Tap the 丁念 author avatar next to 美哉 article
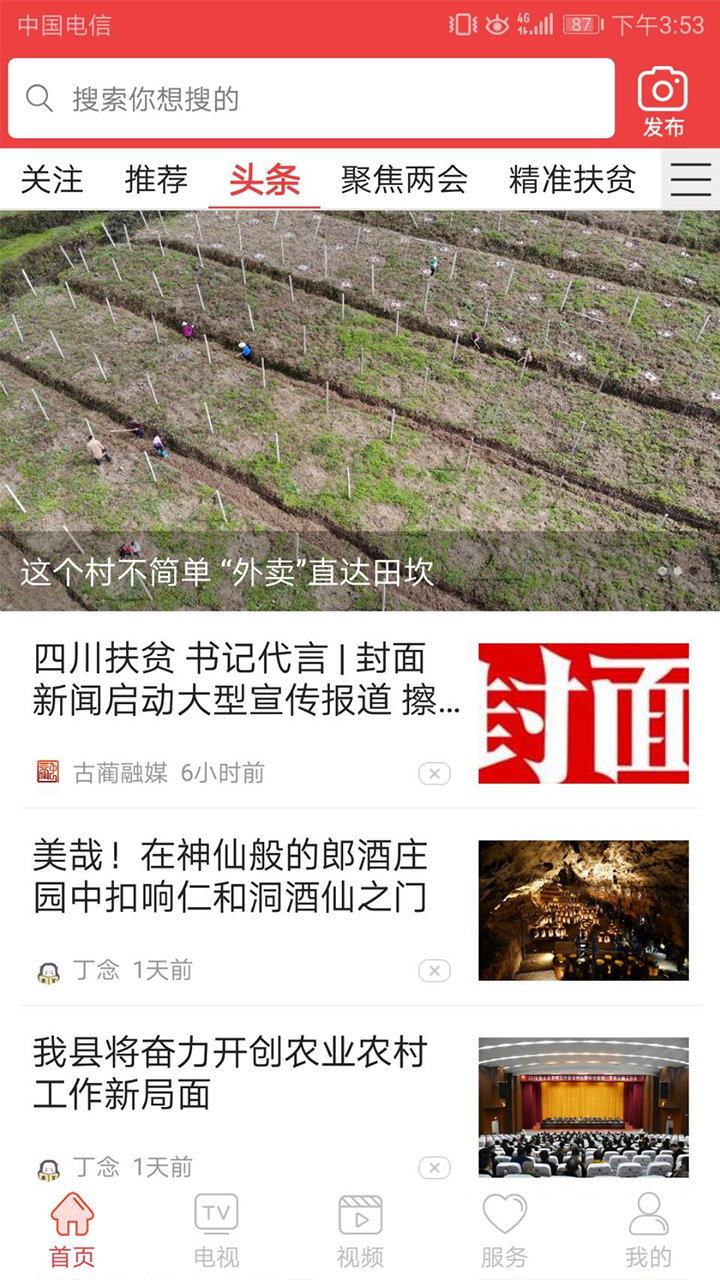Image resolution: width=720 pixels, height=1280 pixels. tap(47, 969)
